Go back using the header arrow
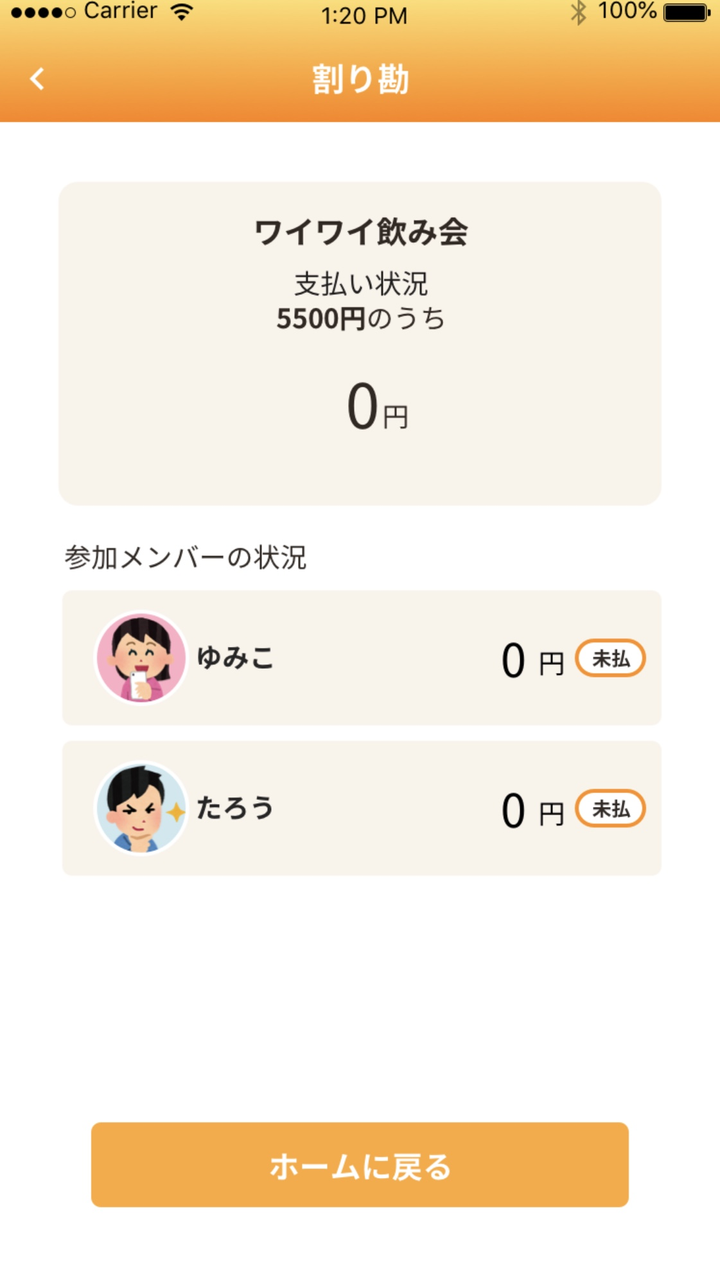 38,79
